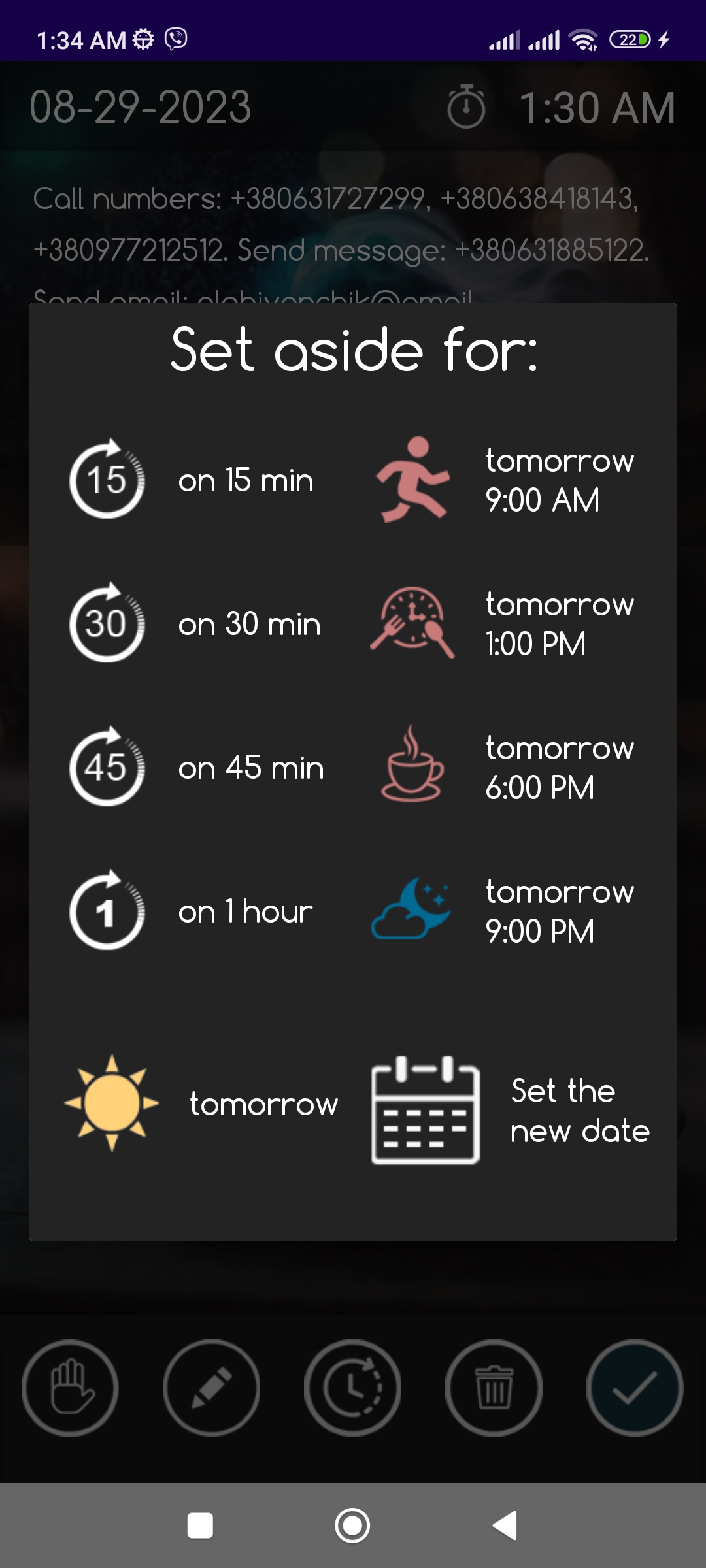This screenshot has height=1568, width=706.
Task: Open Set the new date calendar
Action: tap(511, 1109)
